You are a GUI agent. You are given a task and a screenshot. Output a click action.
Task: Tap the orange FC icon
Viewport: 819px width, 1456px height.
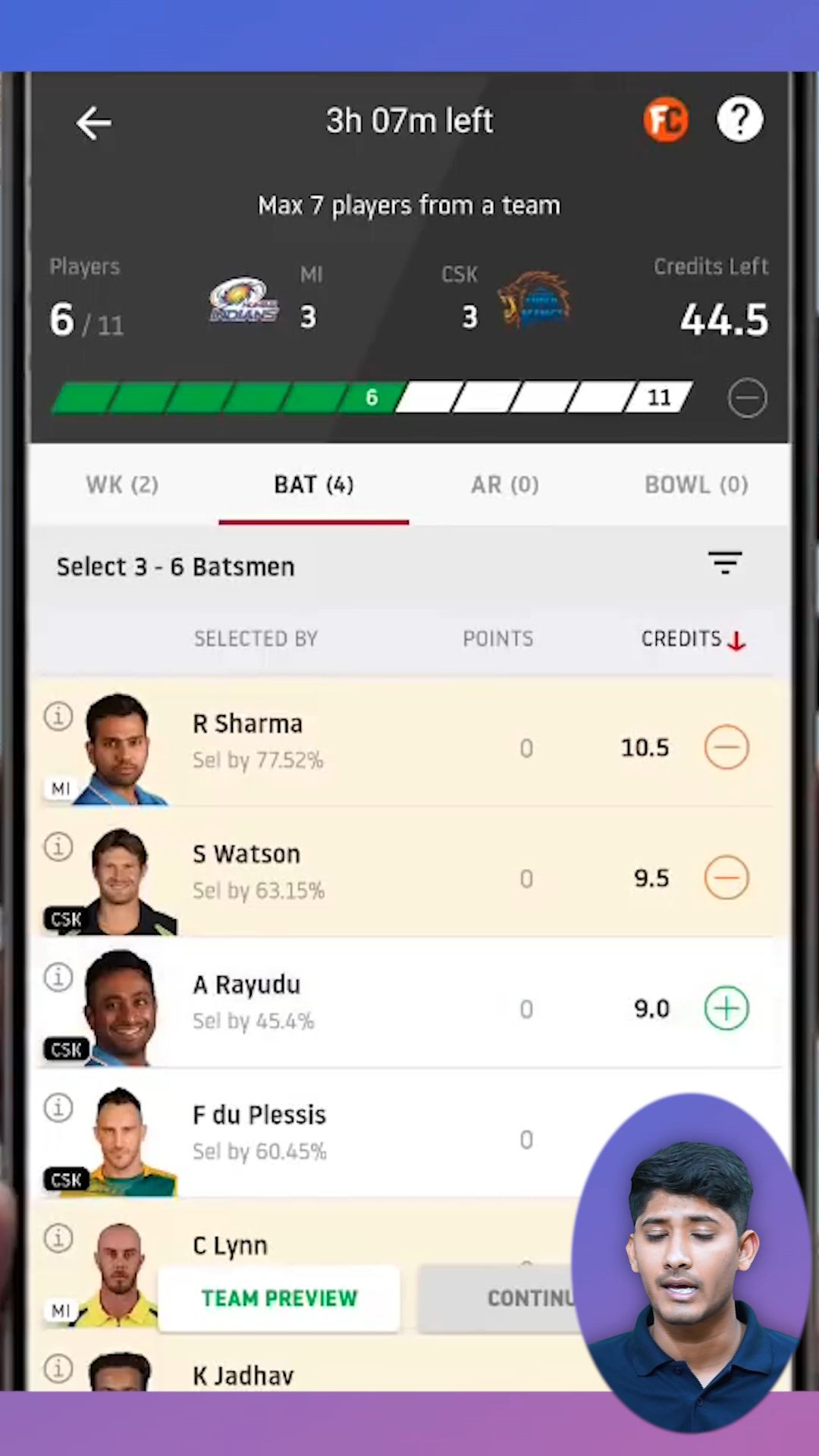click(x=666, y=120)
